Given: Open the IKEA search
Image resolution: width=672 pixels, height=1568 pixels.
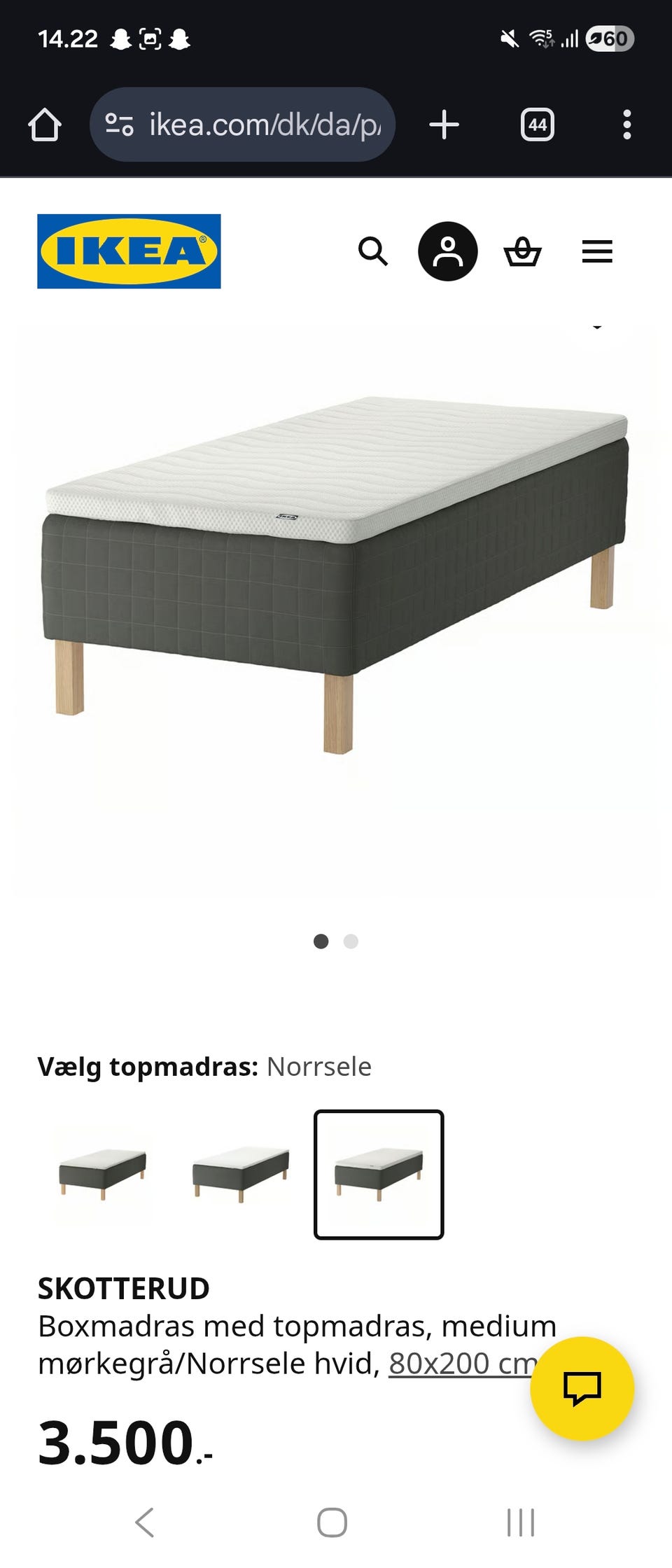Looking at the screenshot, I should coord(372,251).
